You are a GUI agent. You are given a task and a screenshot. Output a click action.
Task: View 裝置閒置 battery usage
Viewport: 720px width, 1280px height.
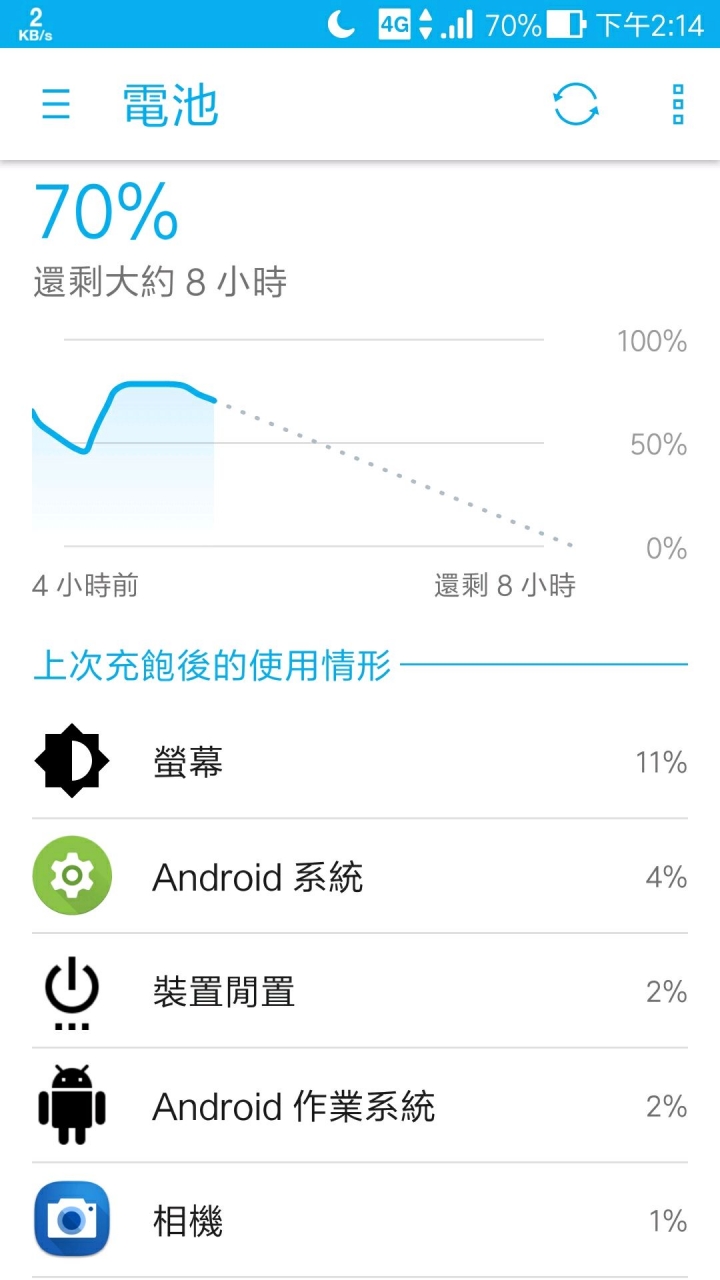pos(360,992)
